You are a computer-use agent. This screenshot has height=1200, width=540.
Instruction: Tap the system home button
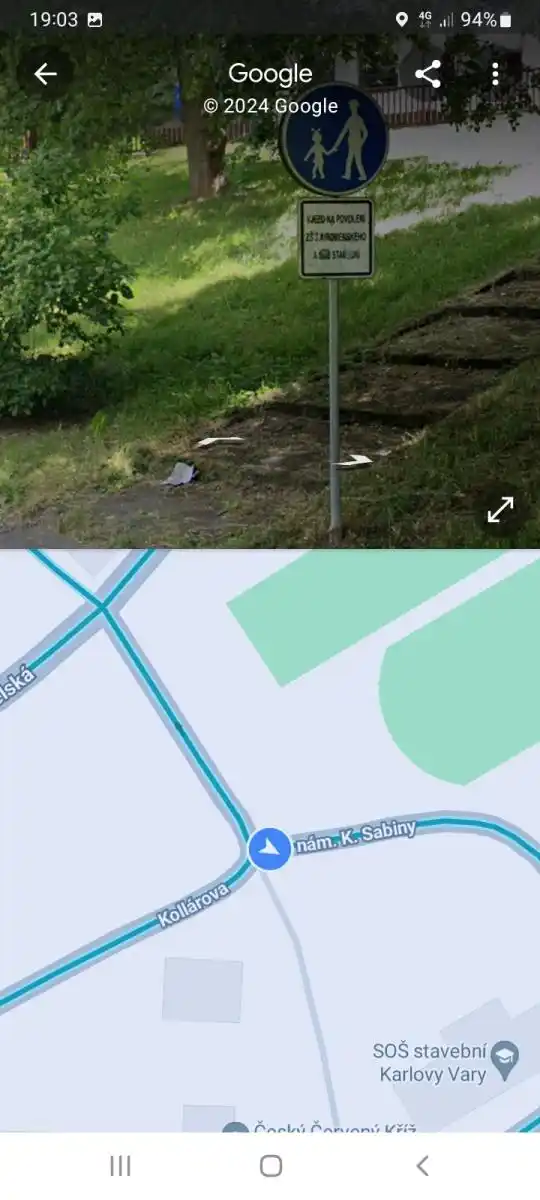point(271,1166)
